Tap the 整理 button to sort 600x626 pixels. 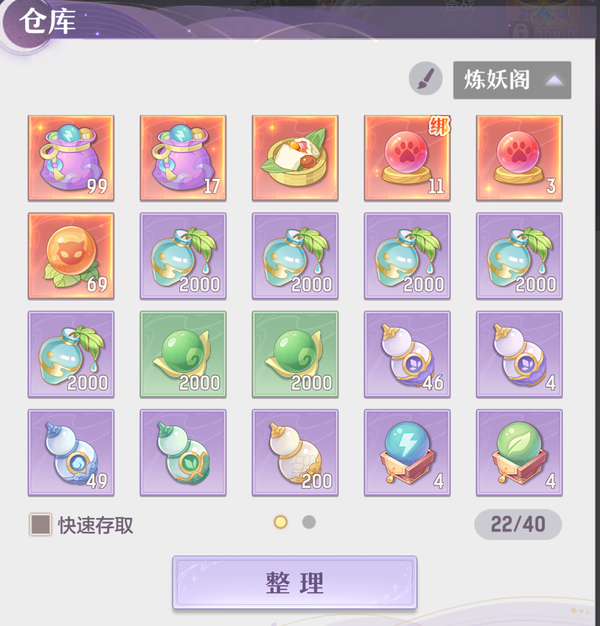click(x=295, y=583)
